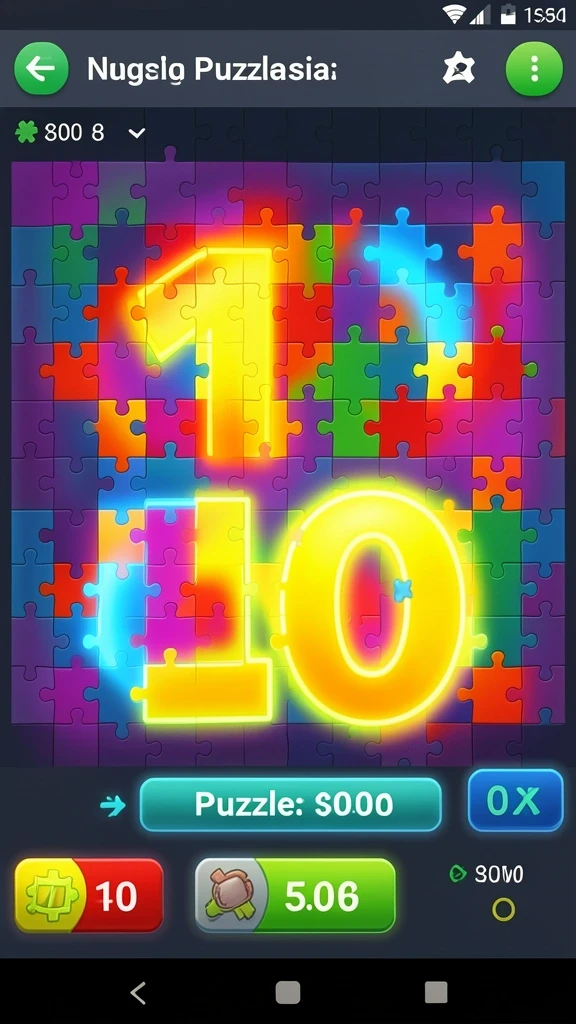Expand the dropdown chevron next to 800 8
576x1024 pixels.
[136, 133]
